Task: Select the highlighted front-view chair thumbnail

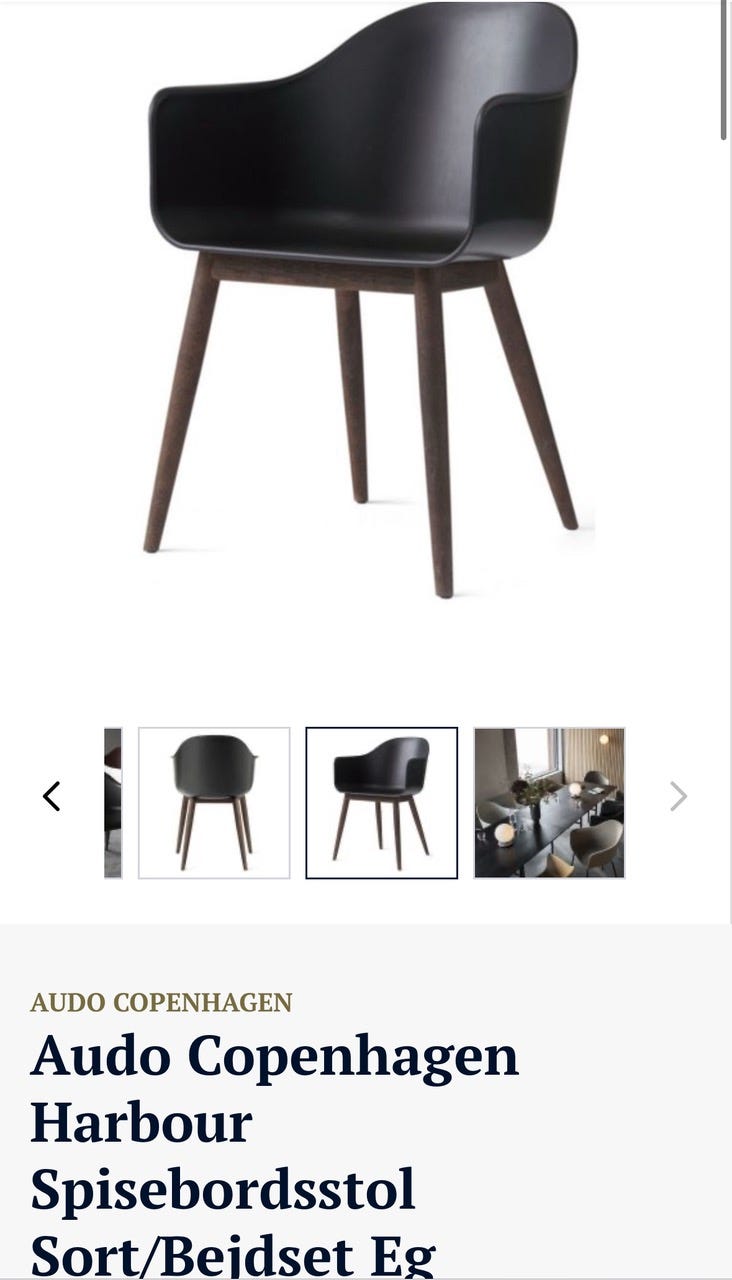Action: [x=382, y=801]
